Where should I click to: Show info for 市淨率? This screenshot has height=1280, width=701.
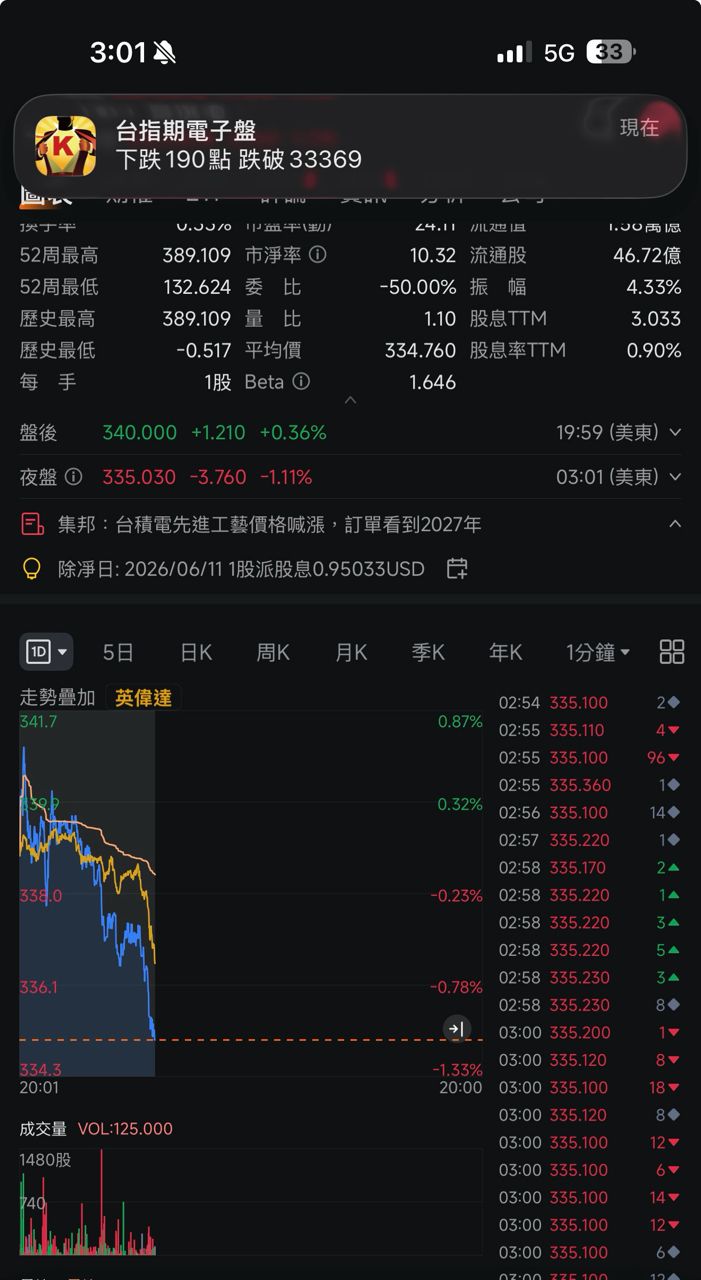318,255
